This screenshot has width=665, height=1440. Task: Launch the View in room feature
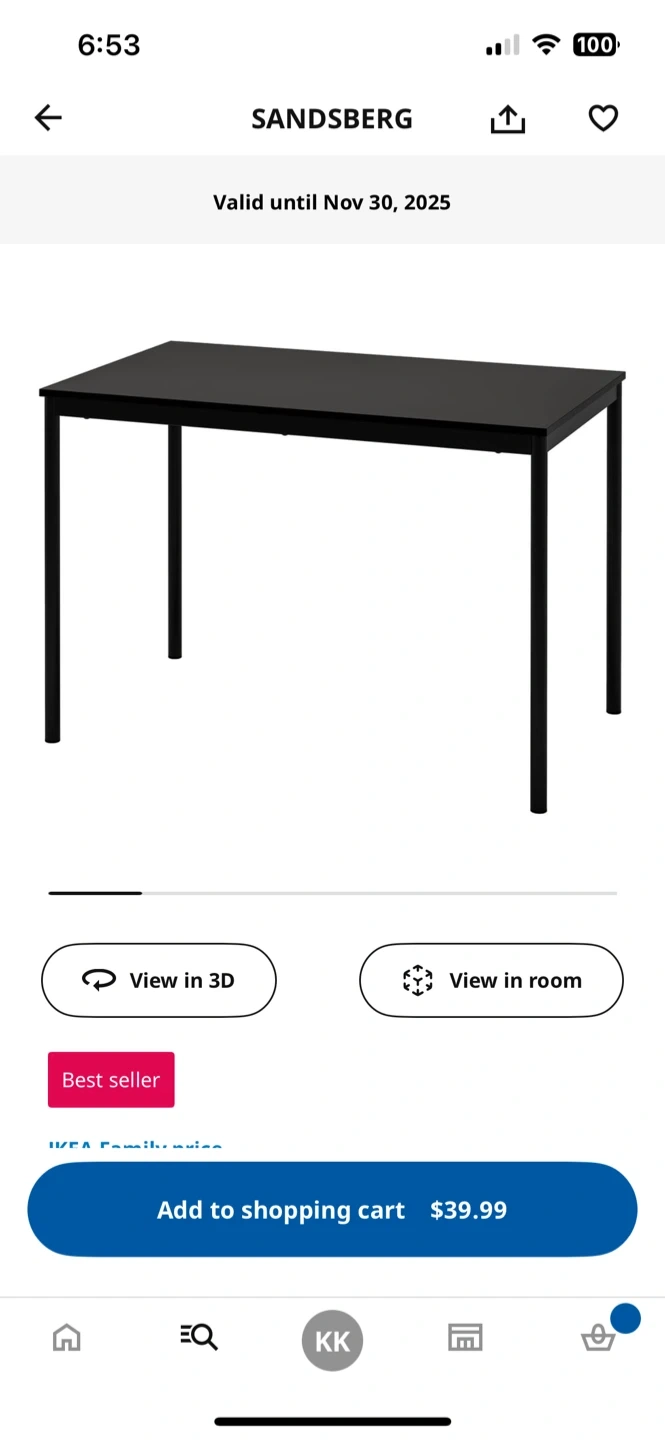pos(491,980)
